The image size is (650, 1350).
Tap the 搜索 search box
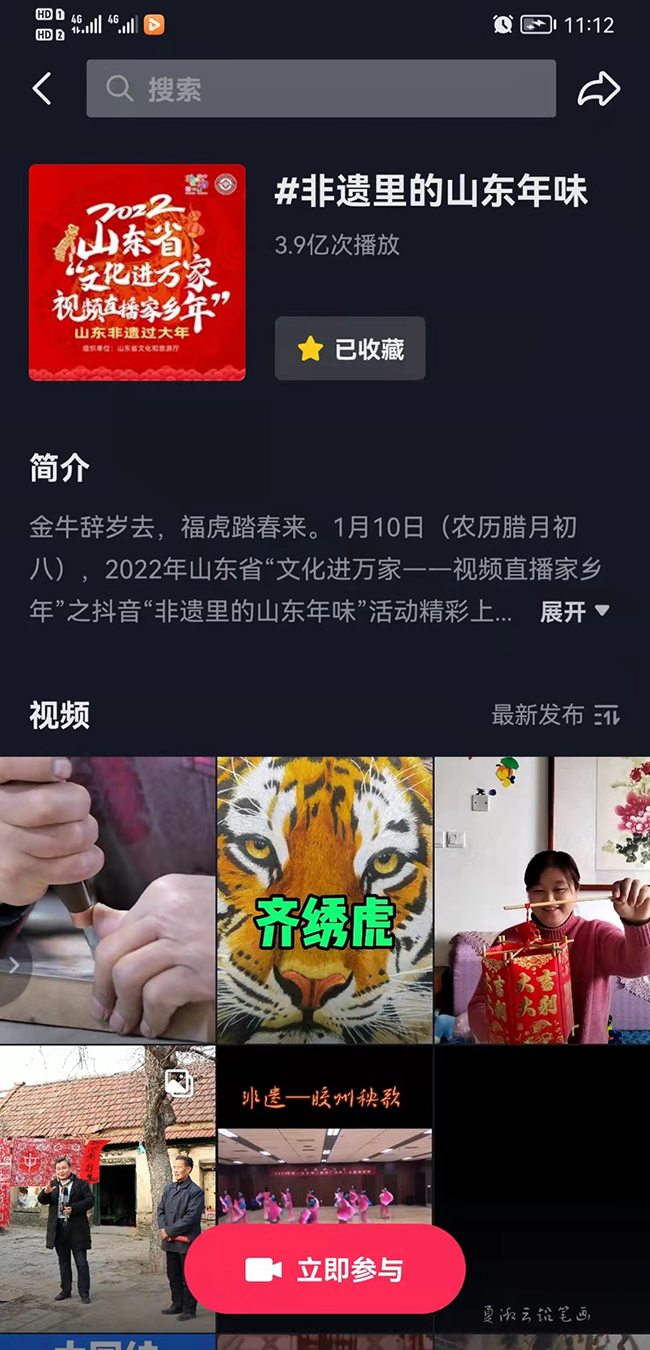[x=320, y=89]
